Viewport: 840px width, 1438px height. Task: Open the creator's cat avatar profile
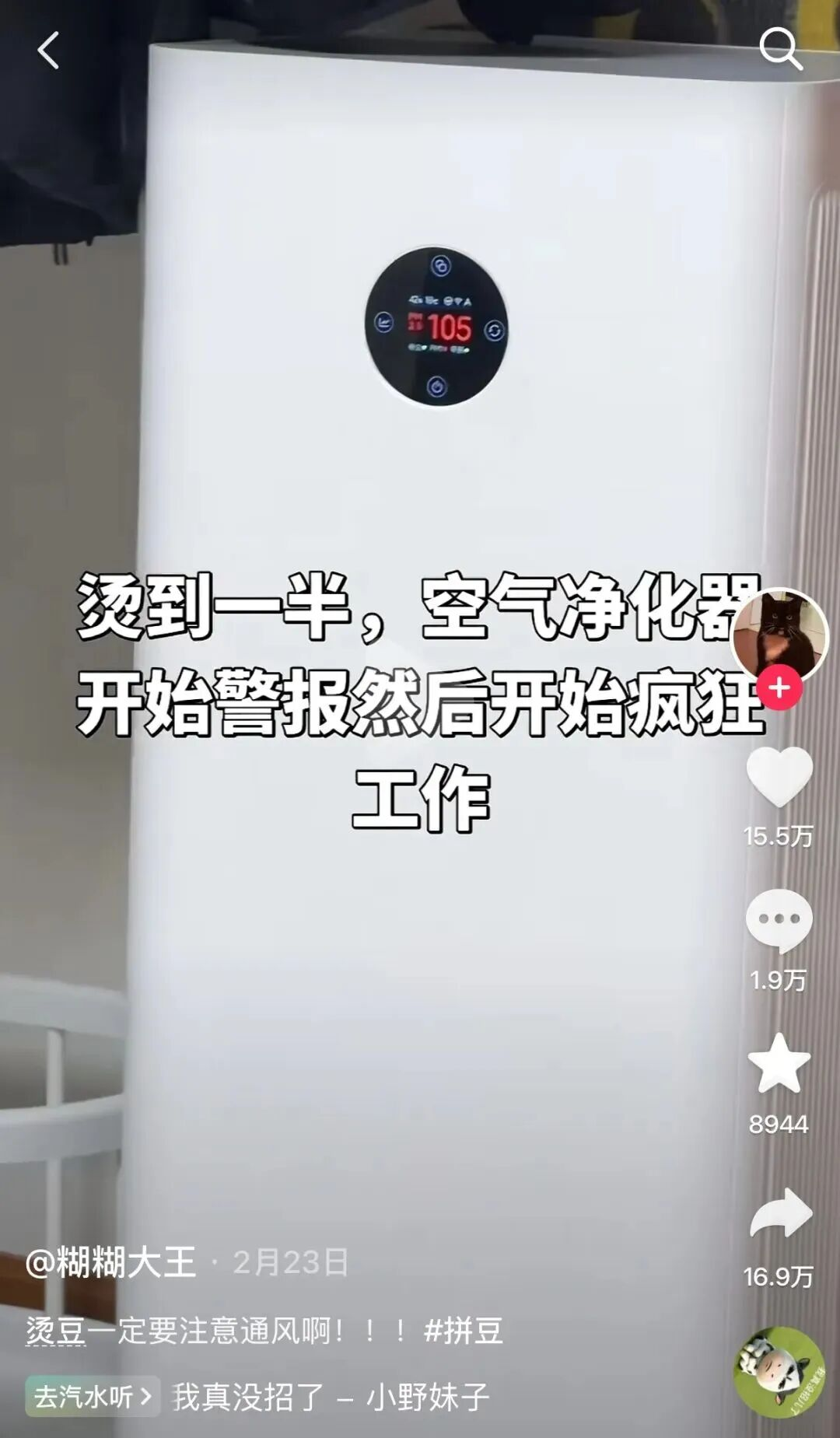(x=779, y=634)
